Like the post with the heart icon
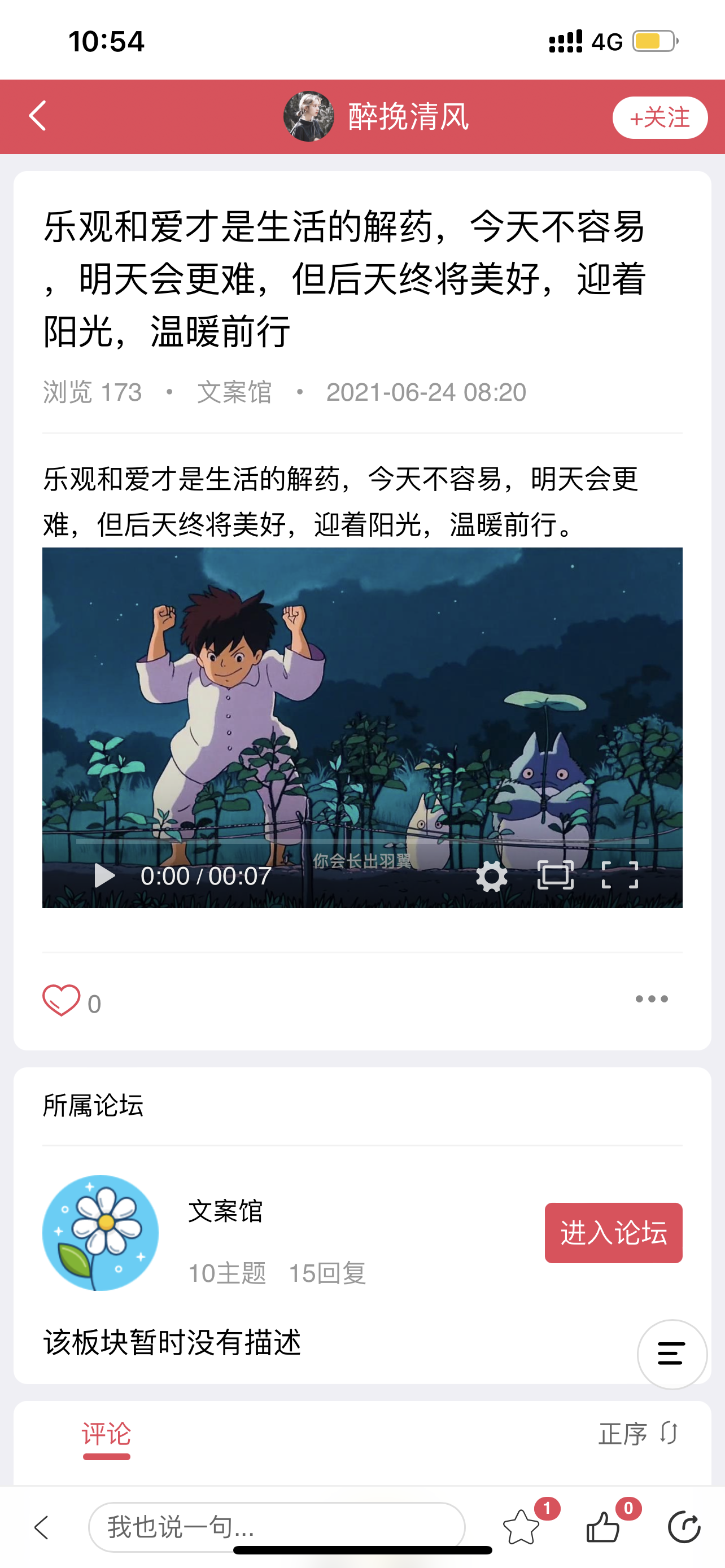Viewport: 725px width, 1568px height. (61, 1000)
